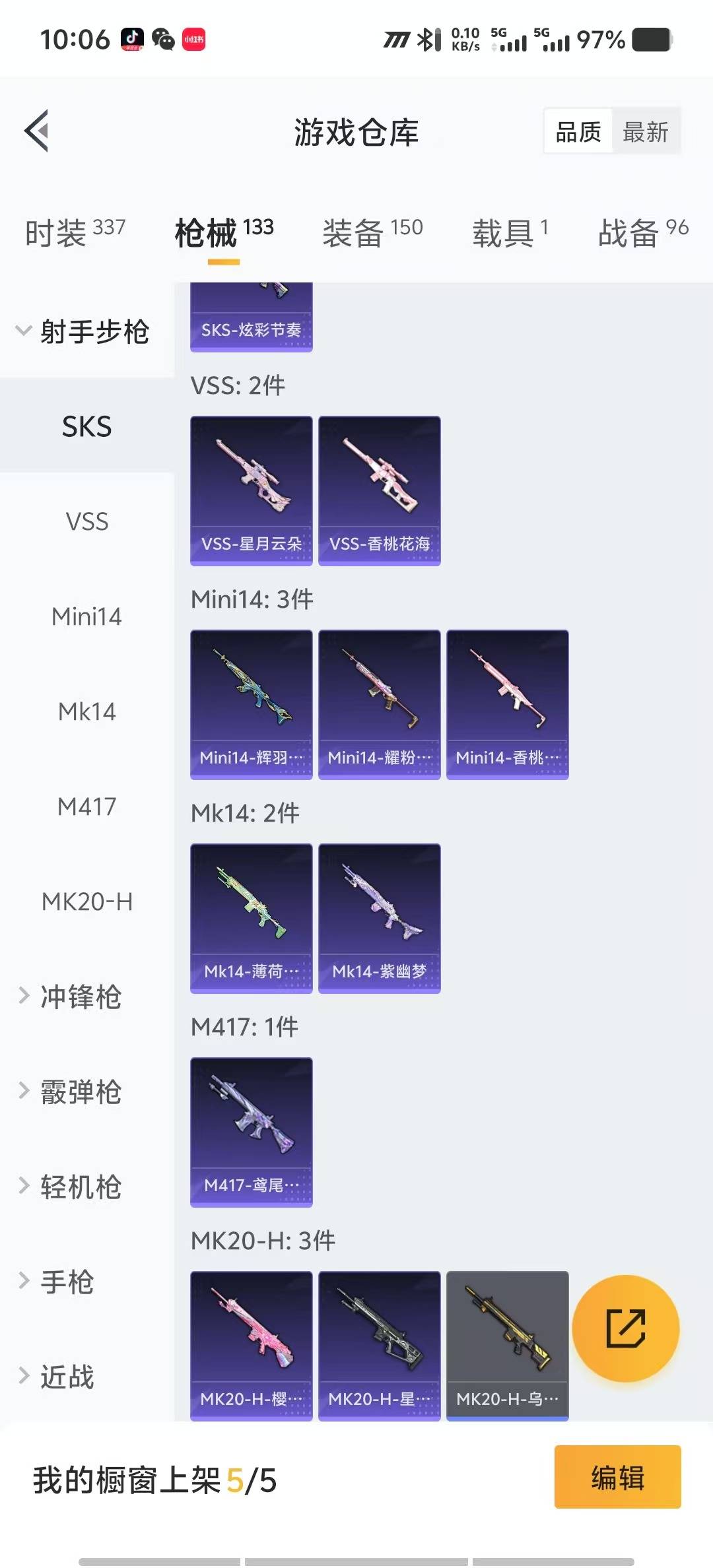View the Mk14-紫幽梦 skin
This screenshot has height=1568, width=713.
(380, 918)
